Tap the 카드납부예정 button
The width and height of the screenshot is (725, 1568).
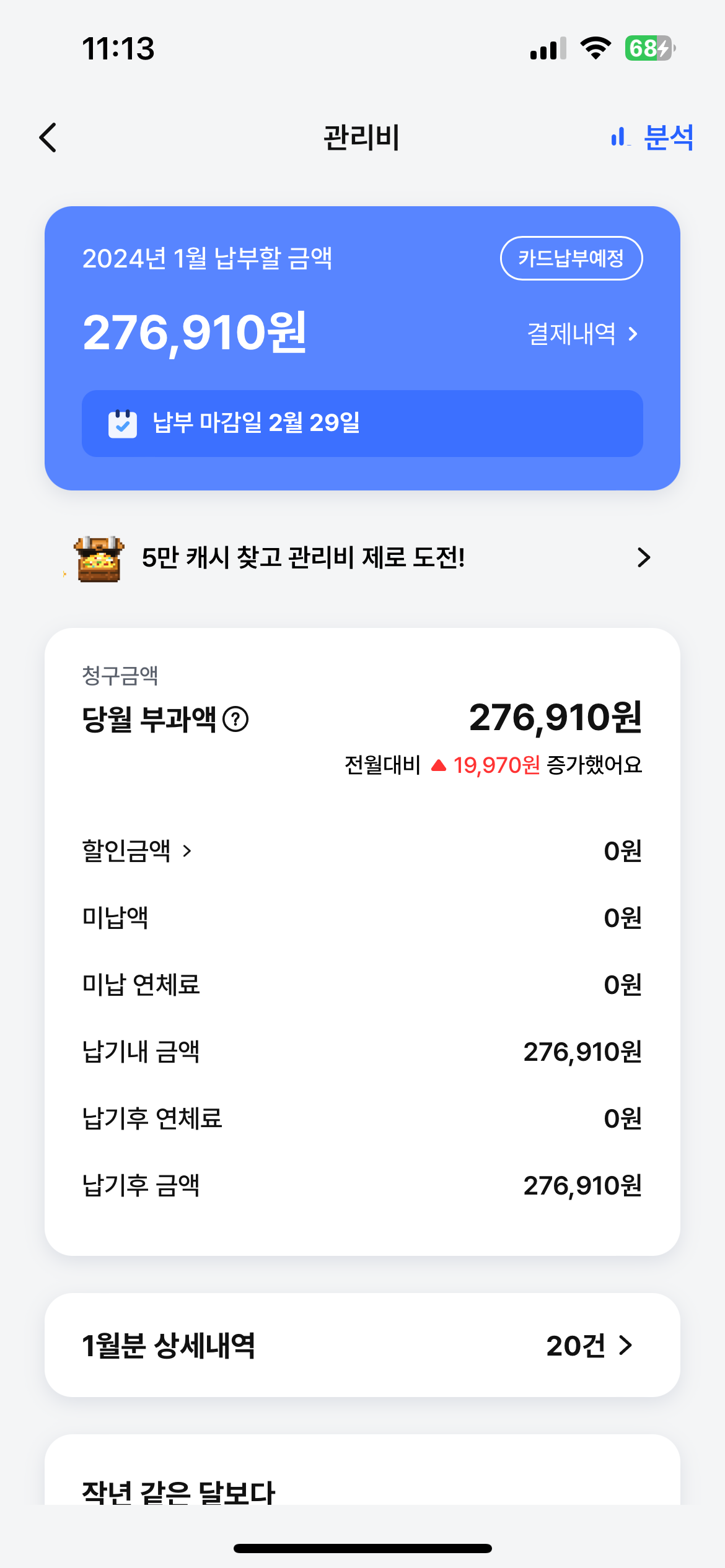point(571,258)
